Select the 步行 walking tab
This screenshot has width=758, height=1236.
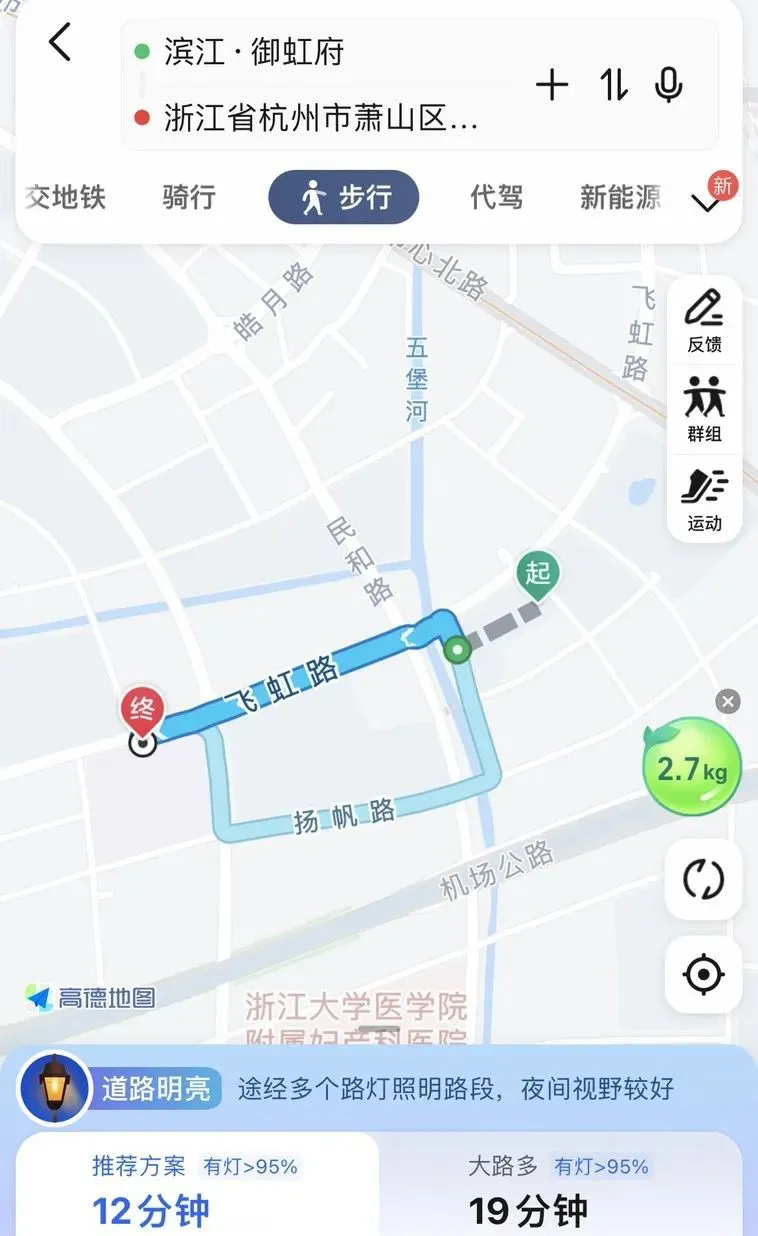tap(343, 197)
